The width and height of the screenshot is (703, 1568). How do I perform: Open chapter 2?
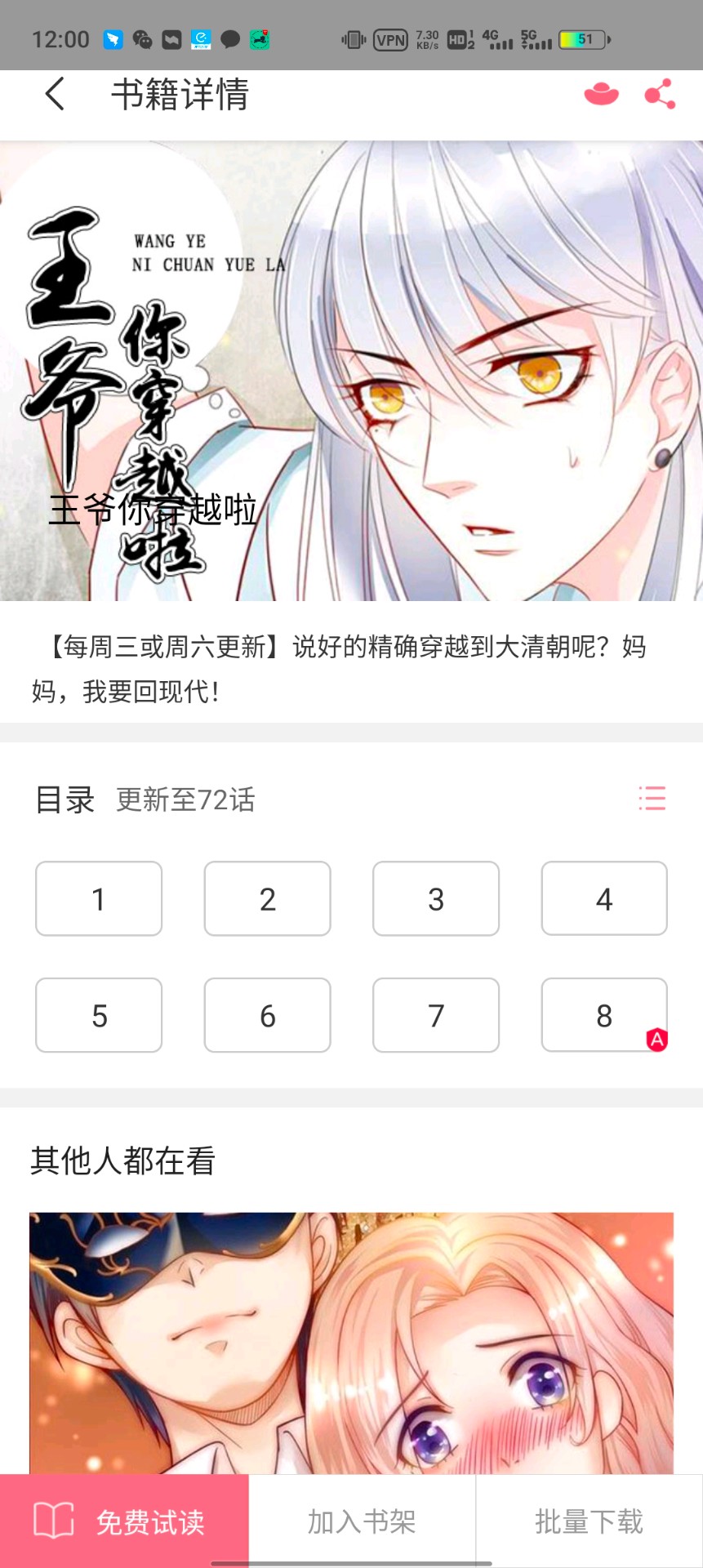coord(267,898)
